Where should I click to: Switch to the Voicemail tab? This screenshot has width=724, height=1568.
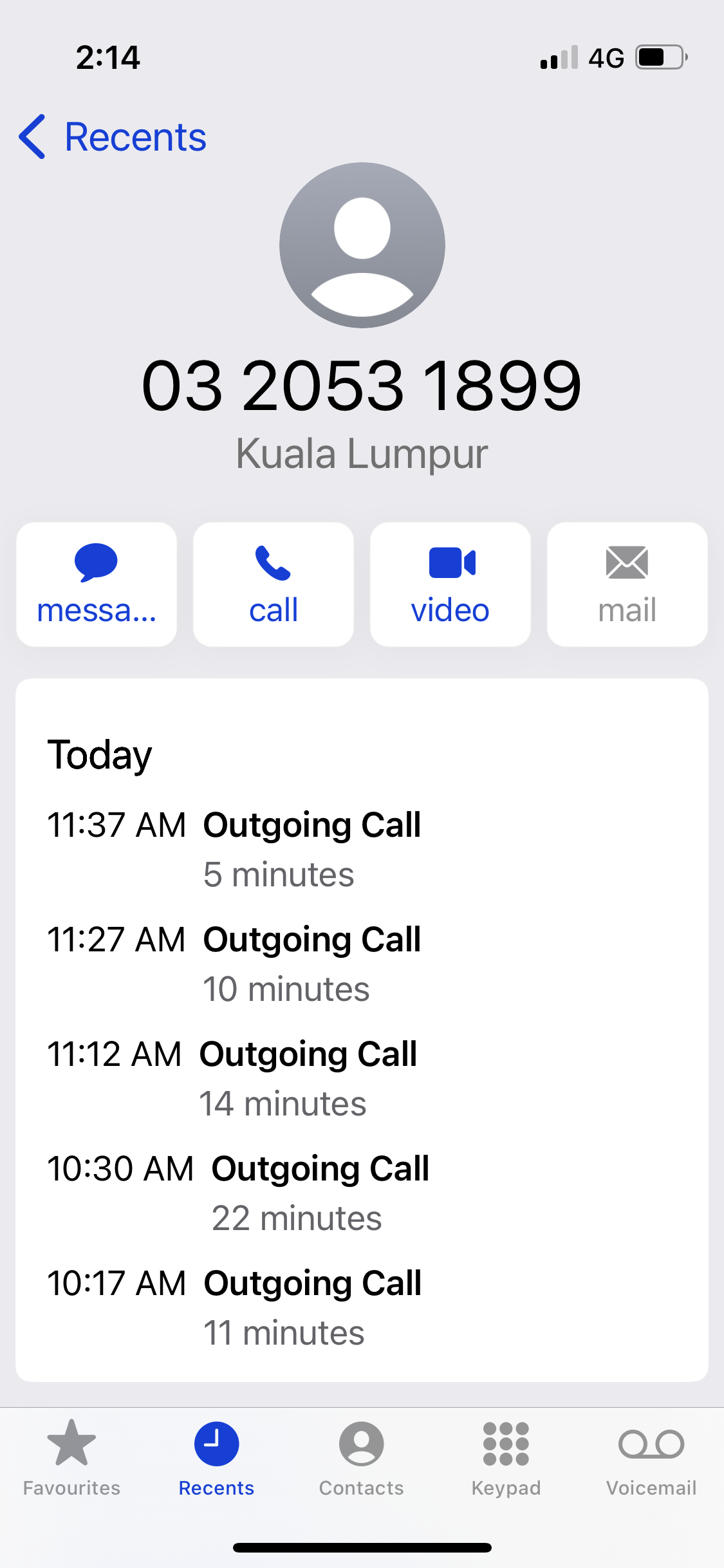651,1459
